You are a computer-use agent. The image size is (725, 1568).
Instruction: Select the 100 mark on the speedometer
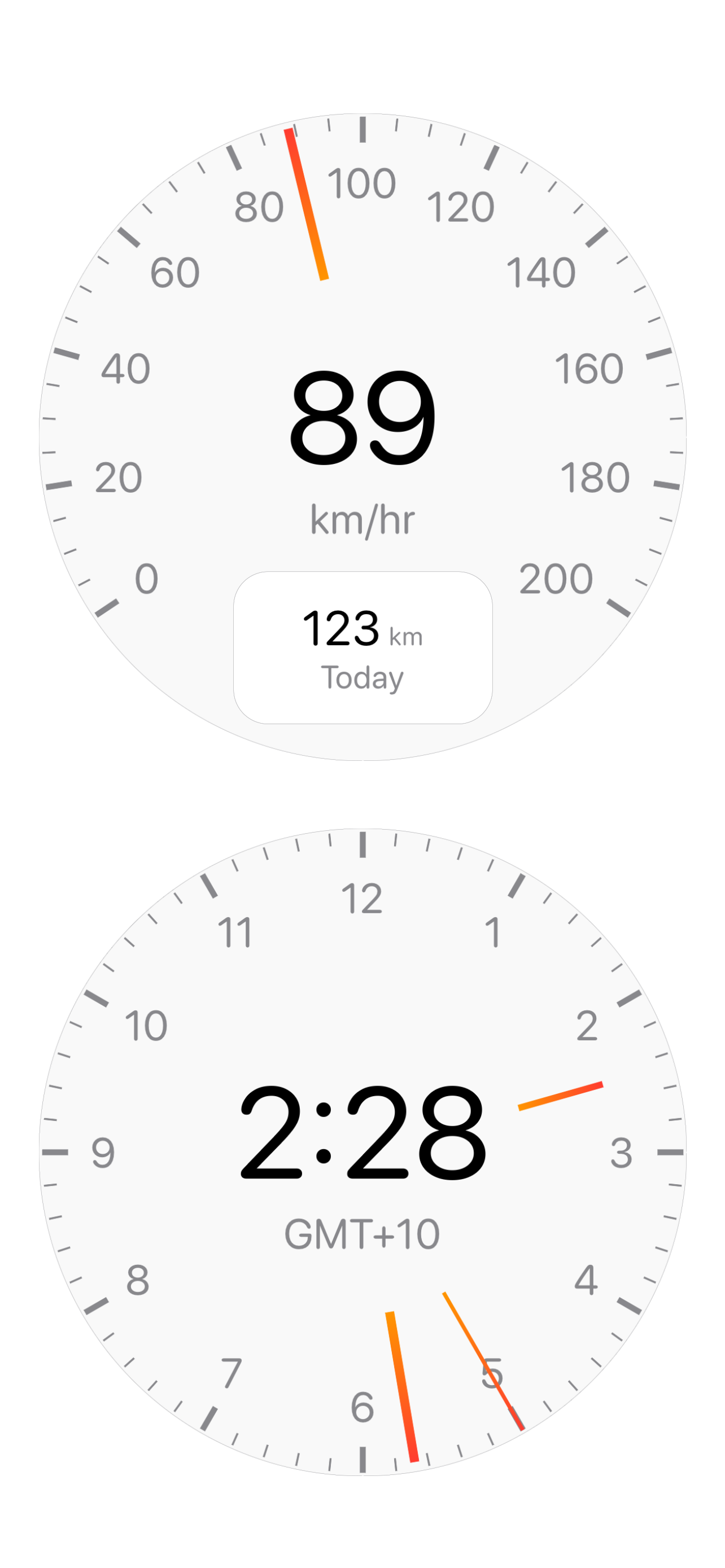(x=364, y=183)
